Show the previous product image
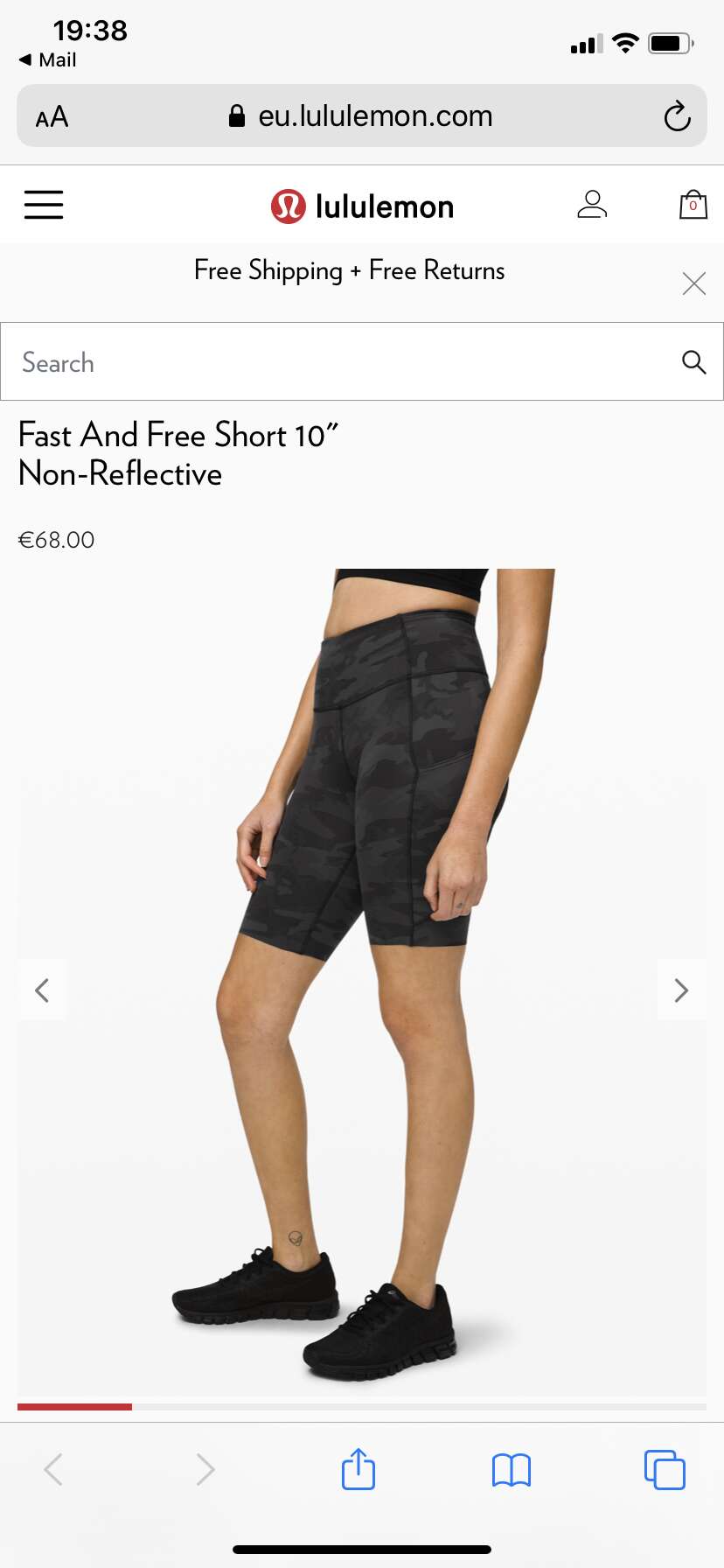Screen dimensions: 724x1568 coord(42,990)
